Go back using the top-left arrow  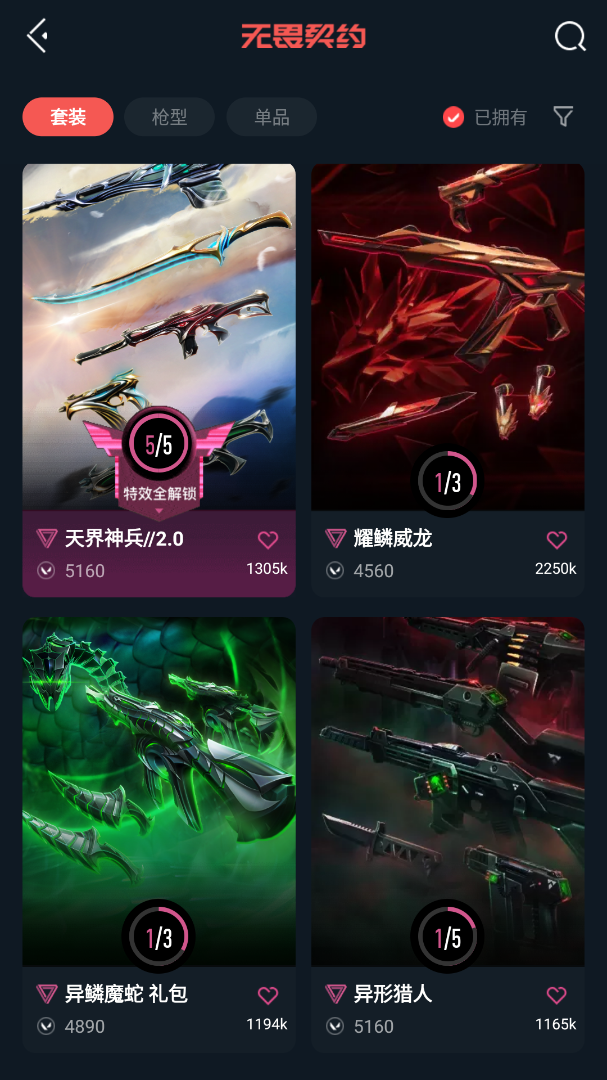click(x=37, y=35)
